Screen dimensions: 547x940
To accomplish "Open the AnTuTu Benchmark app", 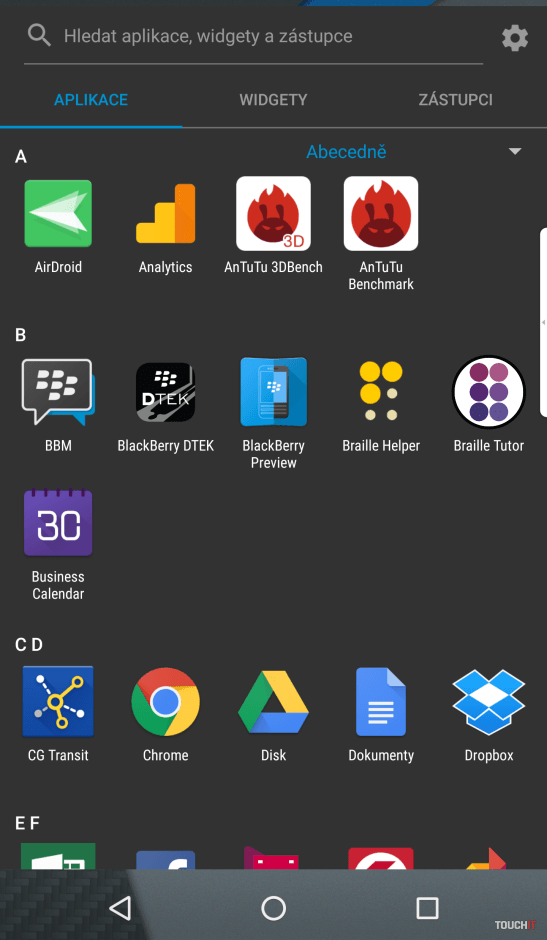I will [381, 234].
